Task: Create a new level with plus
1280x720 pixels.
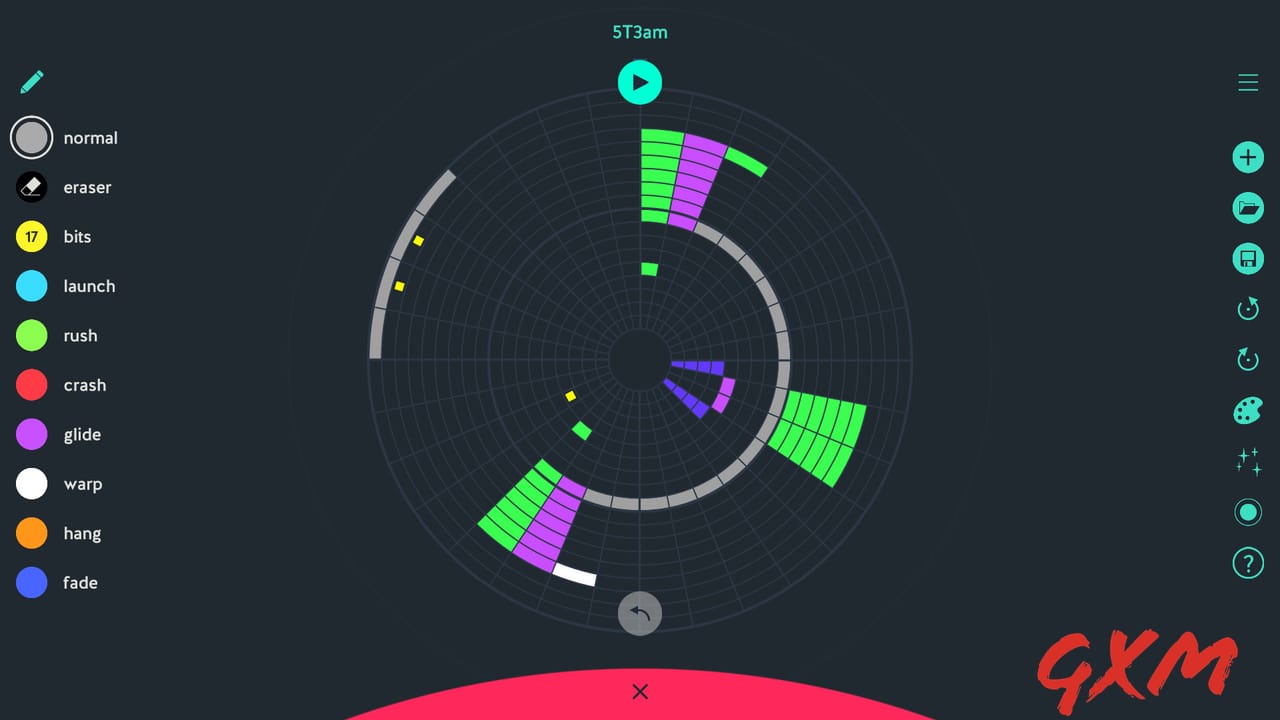Action: [x=1248, y=157]
